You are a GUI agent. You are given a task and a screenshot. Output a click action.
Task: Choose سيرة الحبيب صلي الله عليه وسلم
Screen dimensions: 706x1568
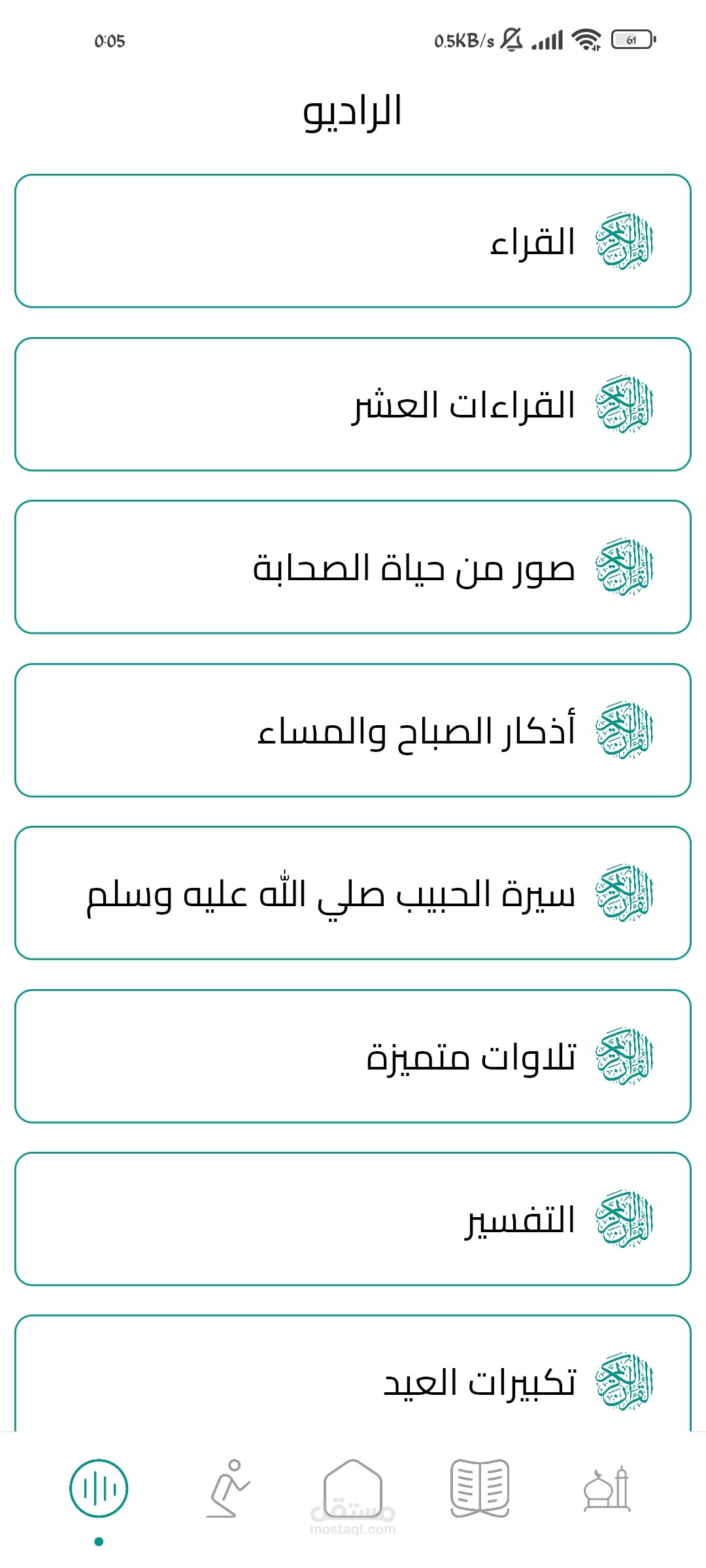353,893
